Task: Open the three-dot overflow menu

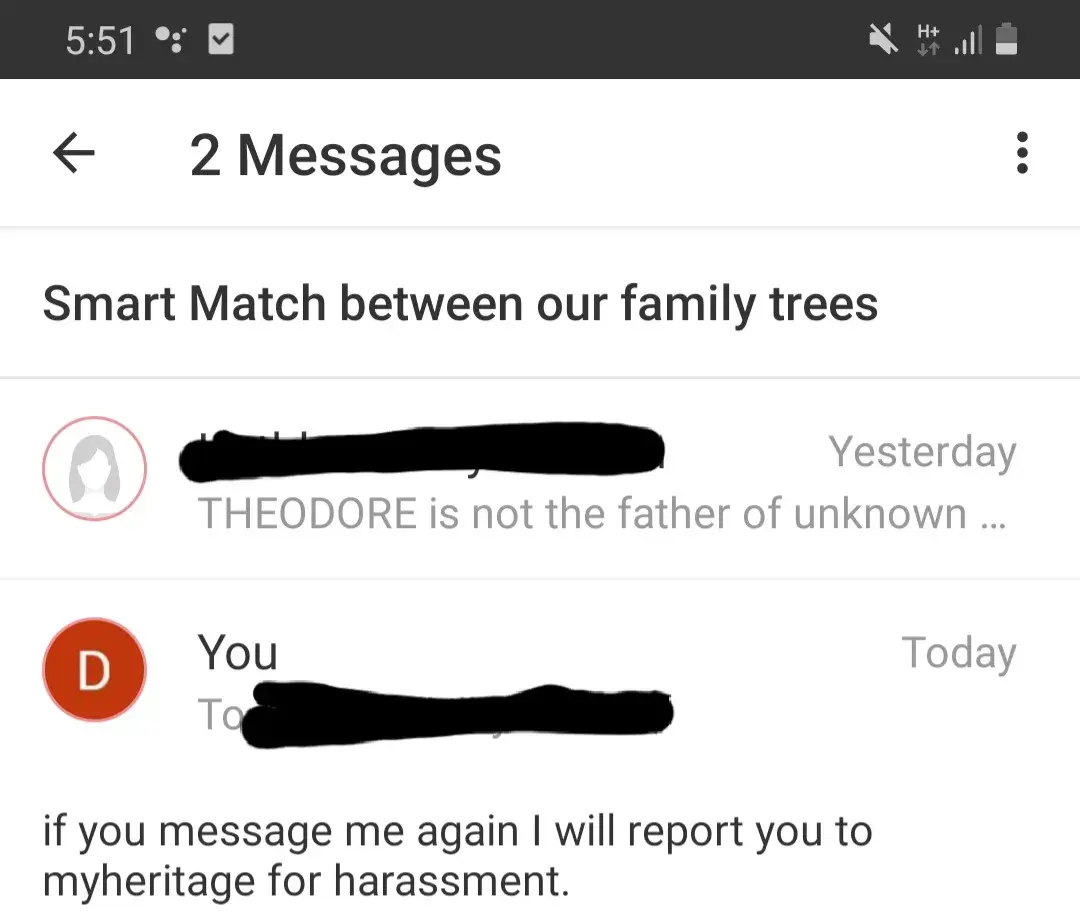Action: tap(1021, 155)
